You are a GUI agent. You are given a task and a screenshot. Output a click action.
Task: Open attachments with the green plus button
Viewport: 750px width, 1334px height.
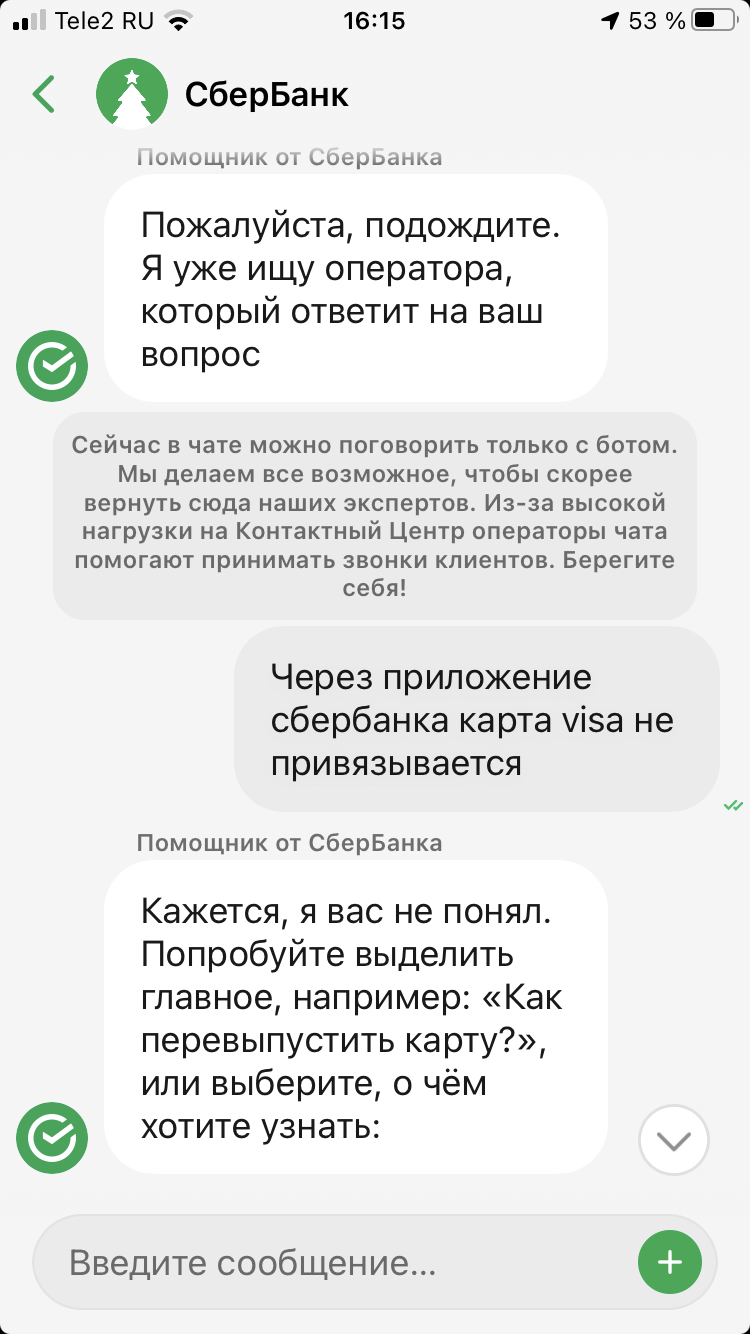[669, 1263]
